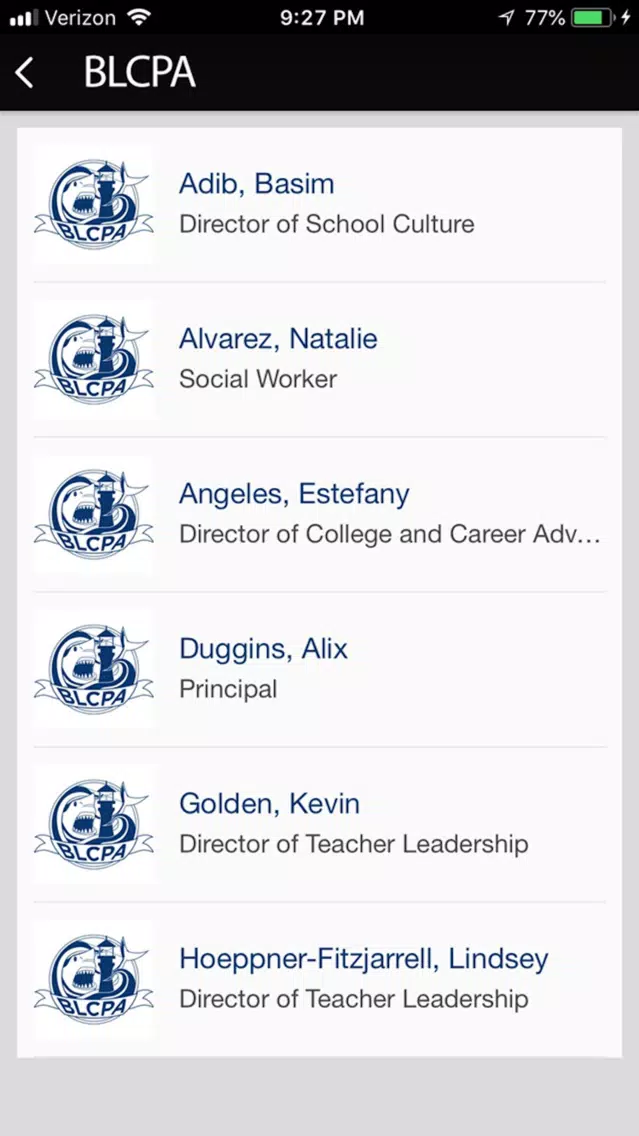The width and height of the screenshot is (639, 1136).
Task: Open Principal Alix Duggins' entry
Action: pos(320,669)
